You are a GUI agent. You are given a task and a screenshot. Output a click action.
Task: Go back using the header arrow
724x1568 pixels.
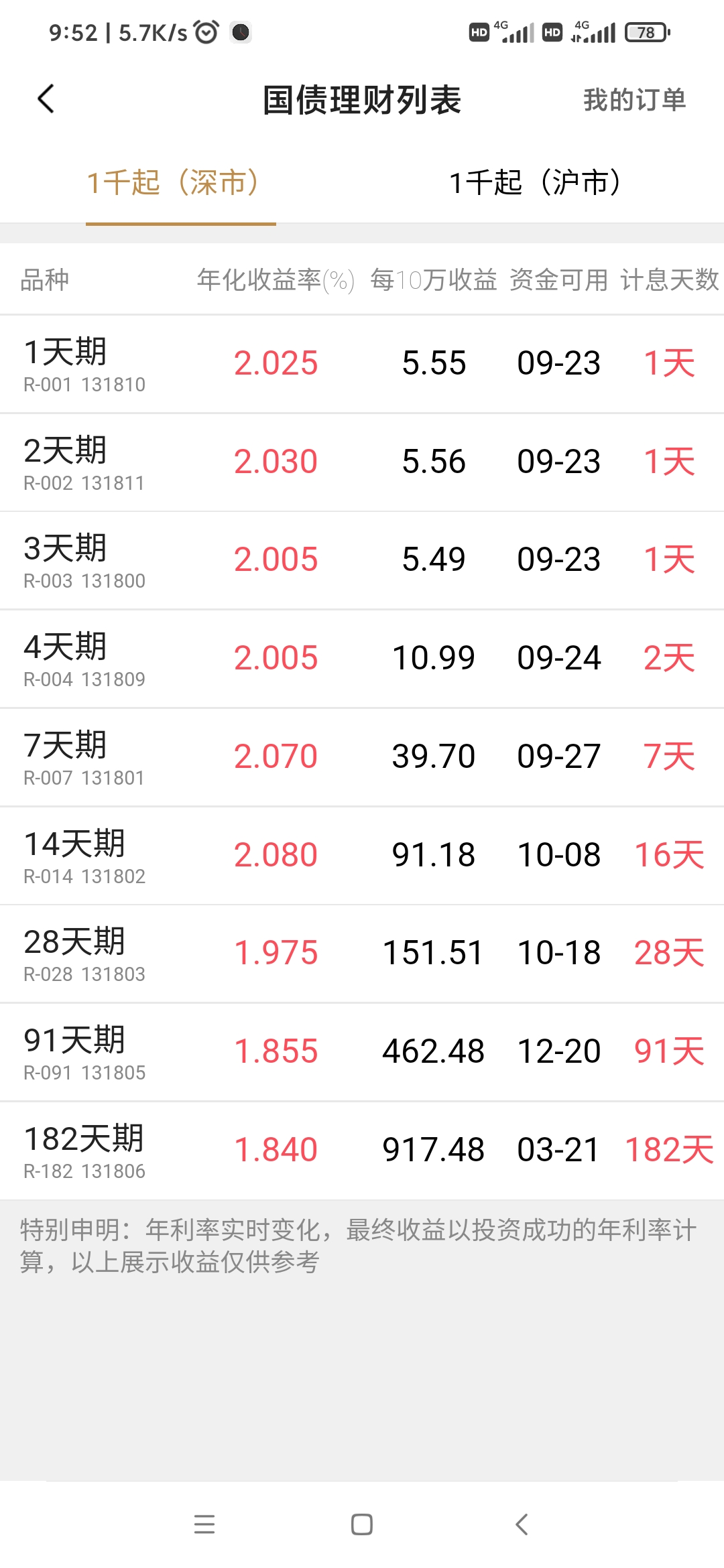[x=46, y=99]
